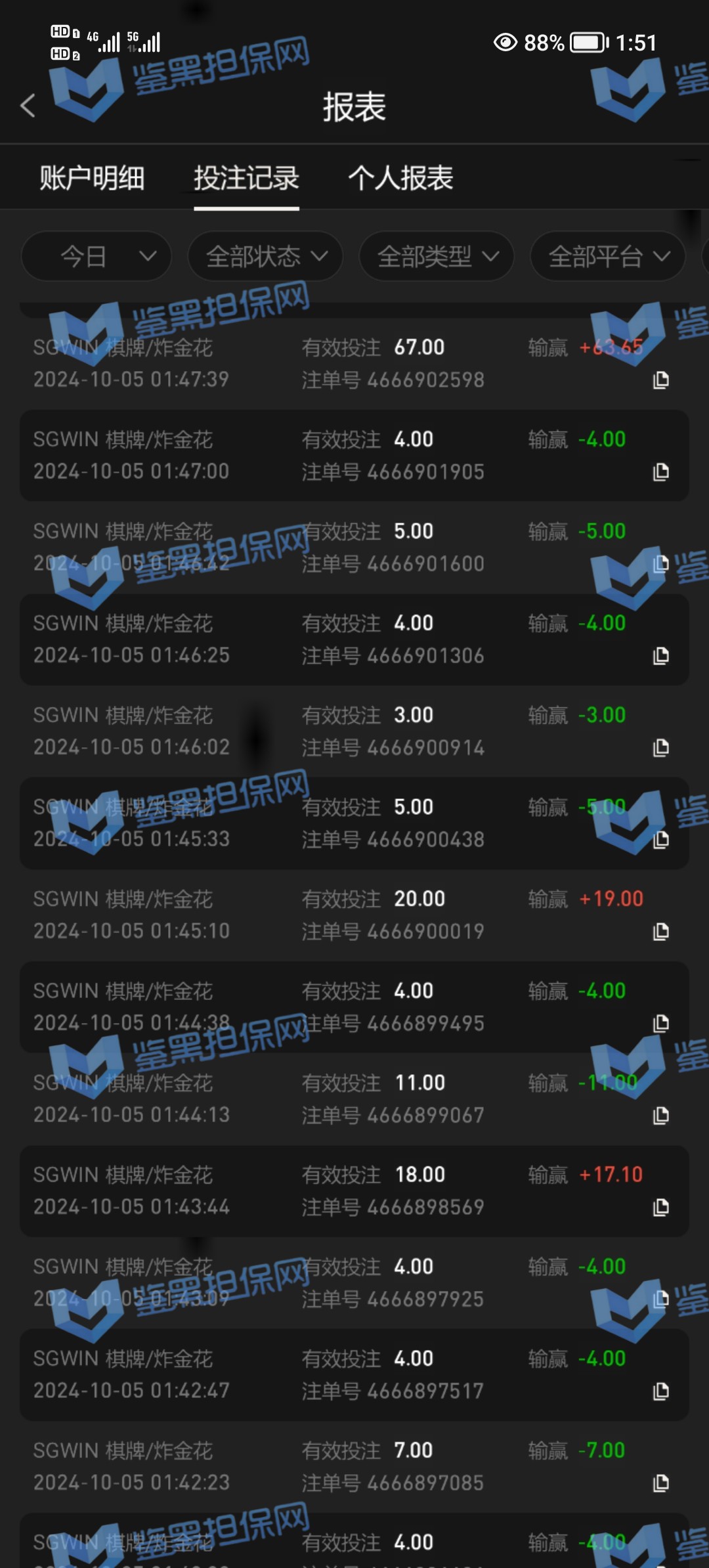Expand the 全部类型 filter
This screenshot has height=1568, width=709.
(437, 256)
